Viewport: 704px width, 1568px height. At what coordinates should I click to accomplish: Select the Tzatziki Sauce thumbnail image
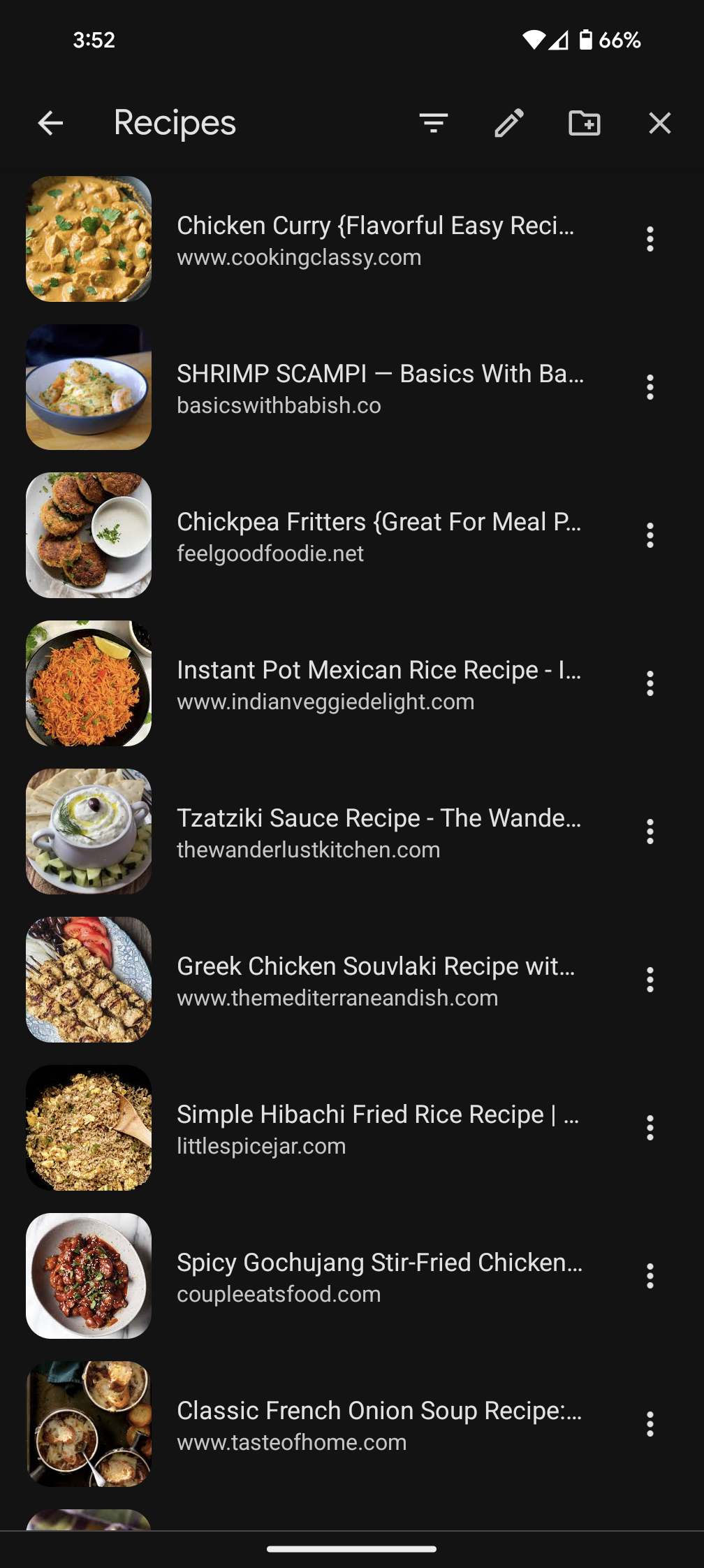pyautogui.click(x=89, y=832)
